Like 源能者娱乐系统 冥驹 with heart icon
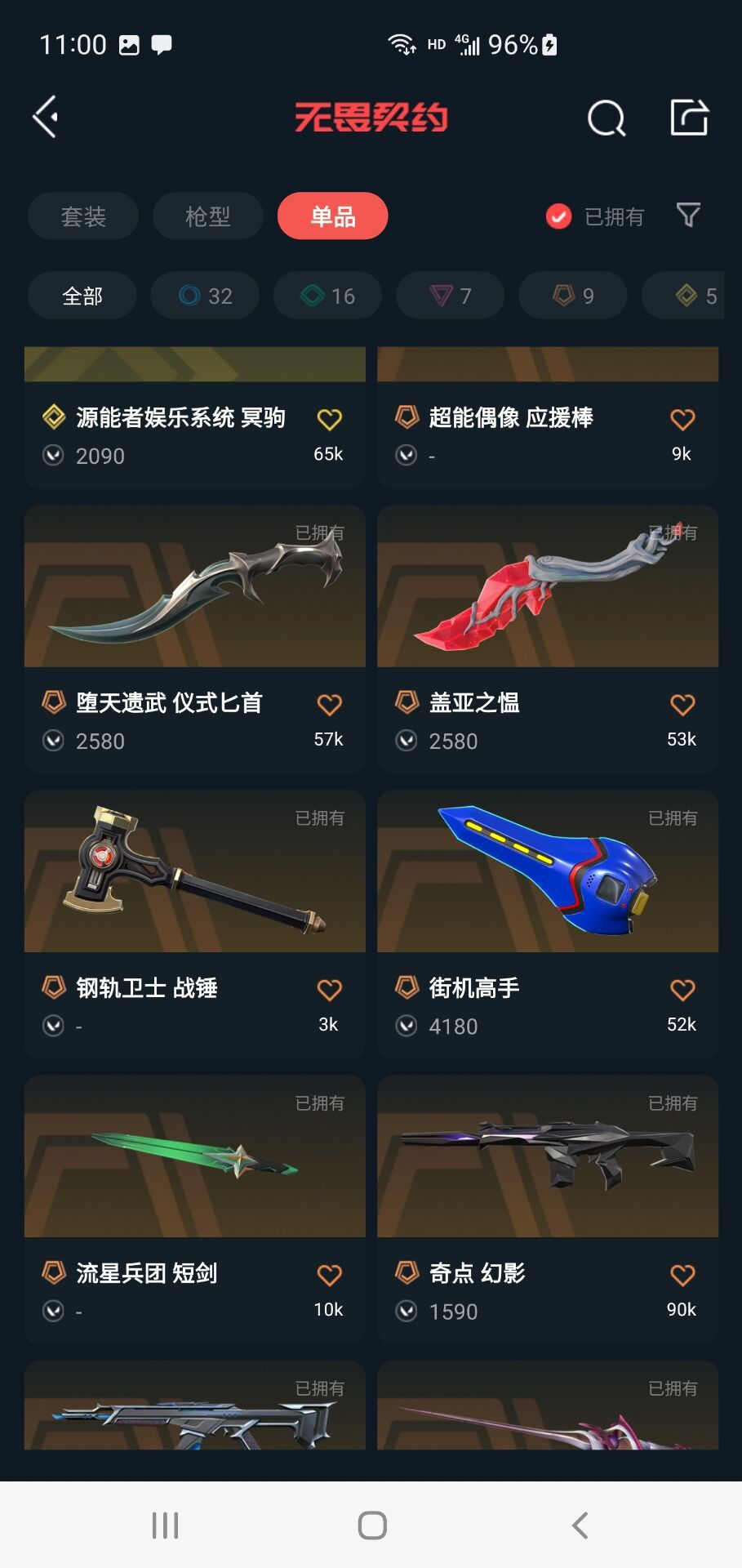Image resolution: width=742 pixels, height=1568 pixels. pos(329,420)
